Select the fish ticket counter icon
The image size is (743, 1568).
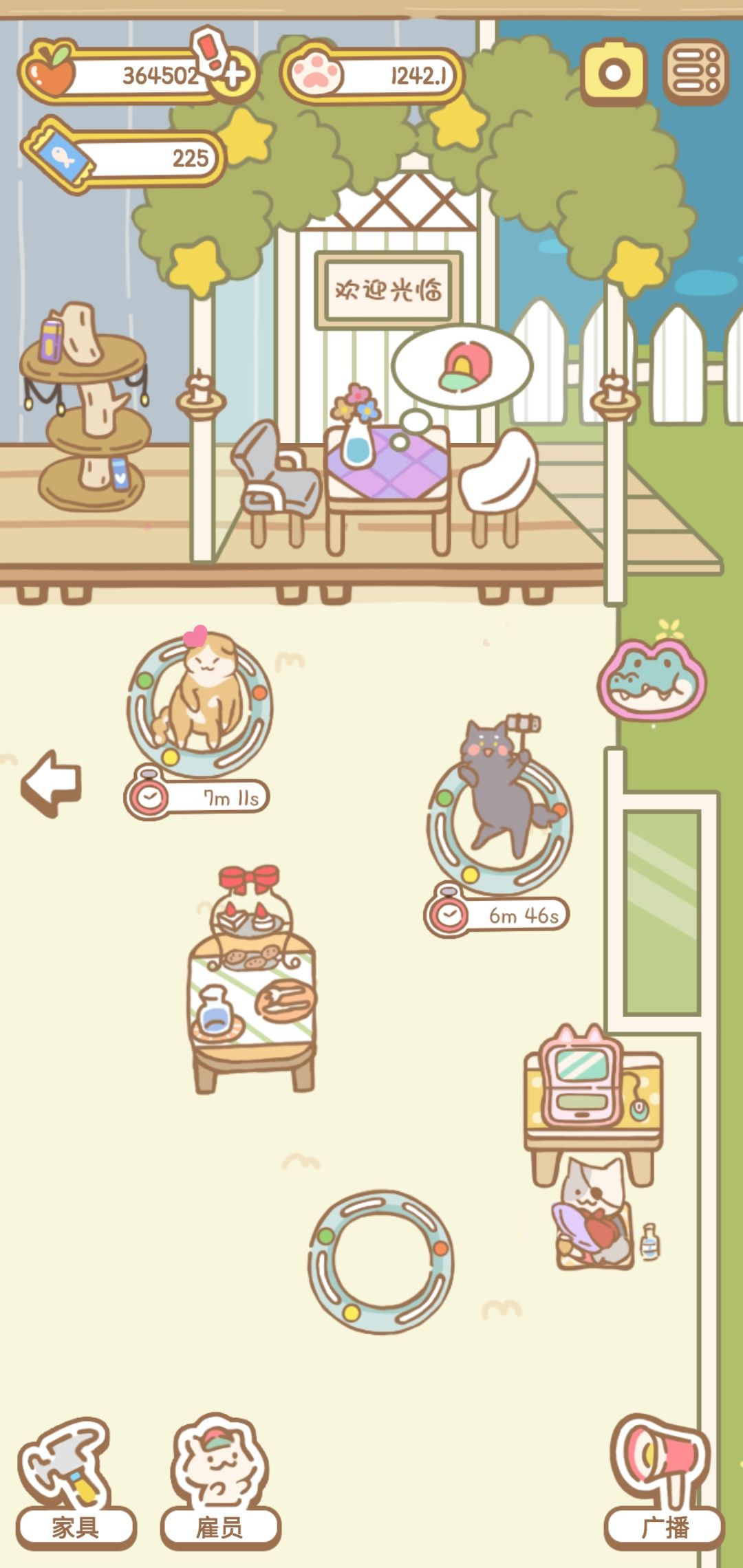pyautogui.click(x=62, y=157)
